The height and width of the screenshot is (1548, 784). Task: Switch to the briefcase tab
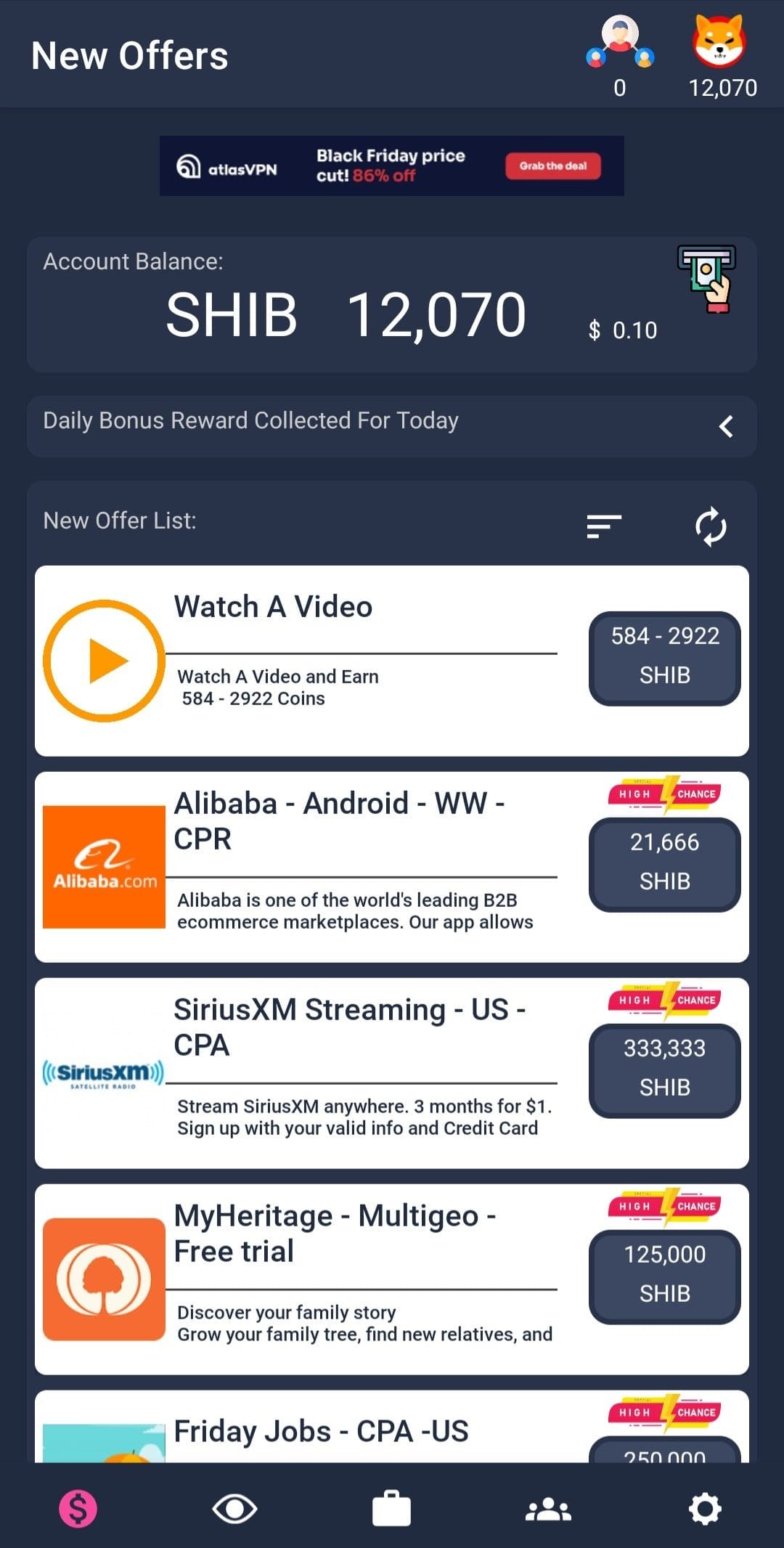[391, 1509]
